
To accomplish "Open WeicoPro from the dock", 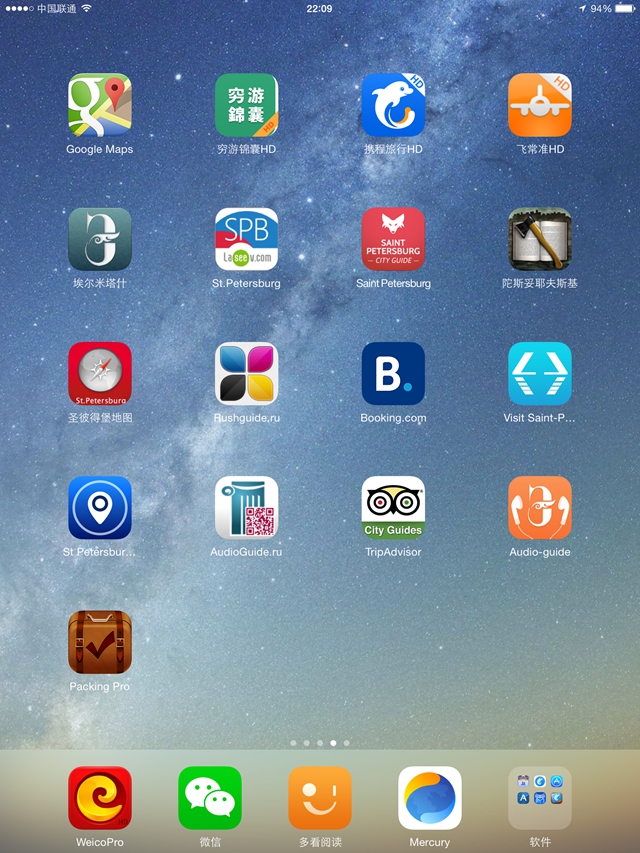I will [x=99, y=798].
